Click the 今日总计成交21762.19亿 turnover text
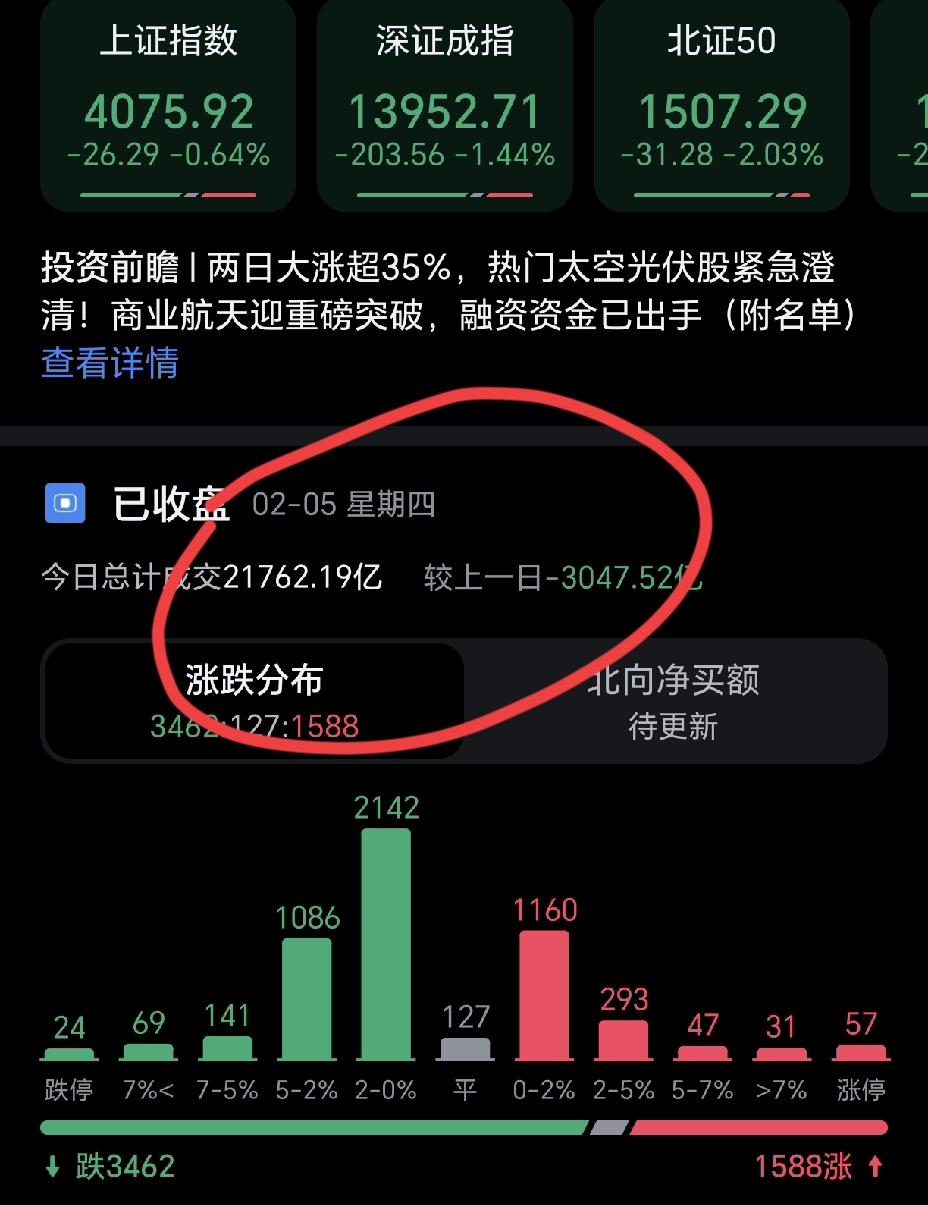Screen dimensions: 928x1205 208,576
